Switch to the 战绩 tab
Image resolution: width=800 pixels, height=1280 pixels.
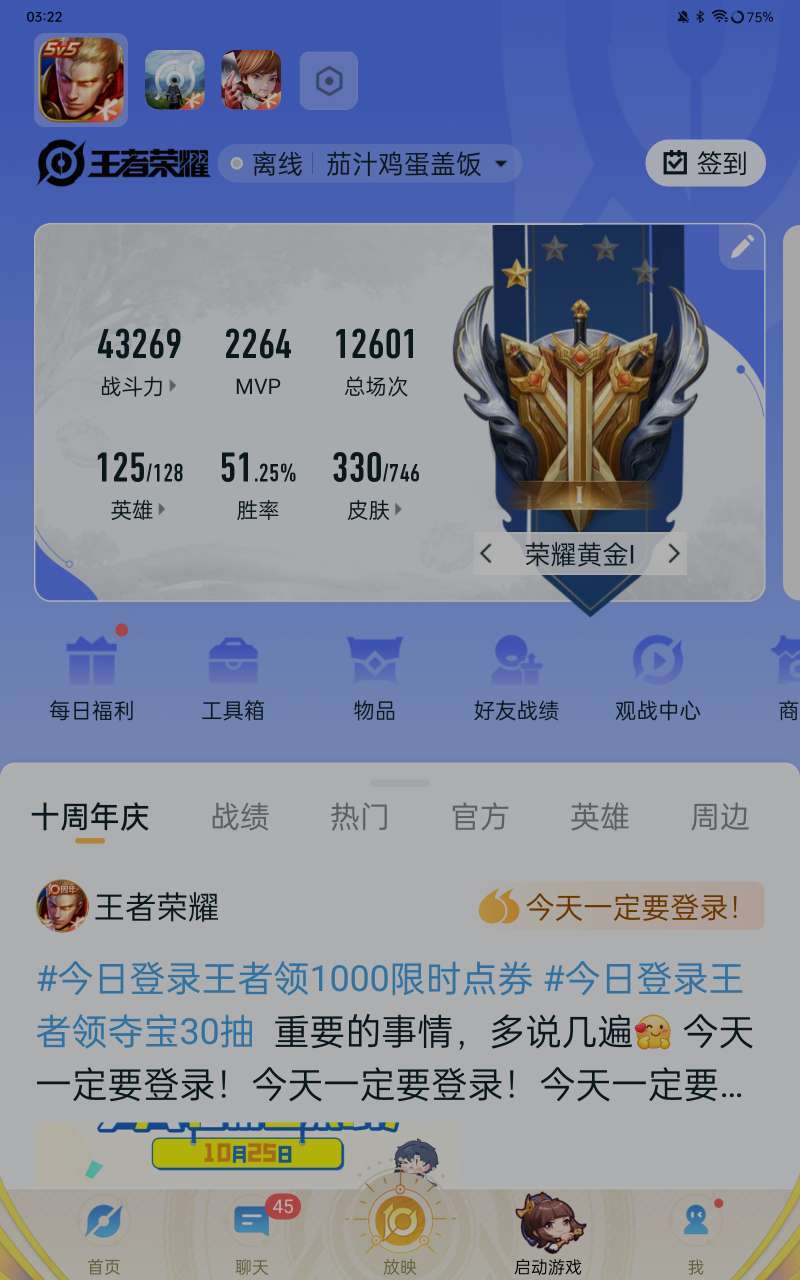pyautogui.click(x=240, y=817)
